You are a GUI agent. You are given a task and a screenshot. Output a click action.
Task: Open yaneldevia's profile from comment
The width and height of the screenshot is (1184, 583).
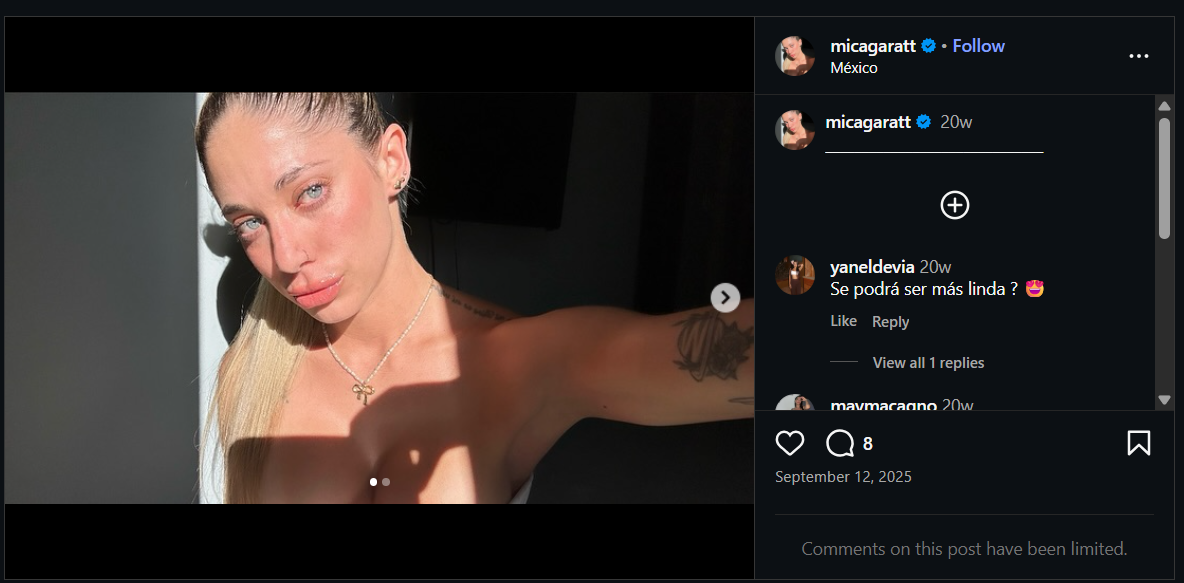(x=872, y=267)
